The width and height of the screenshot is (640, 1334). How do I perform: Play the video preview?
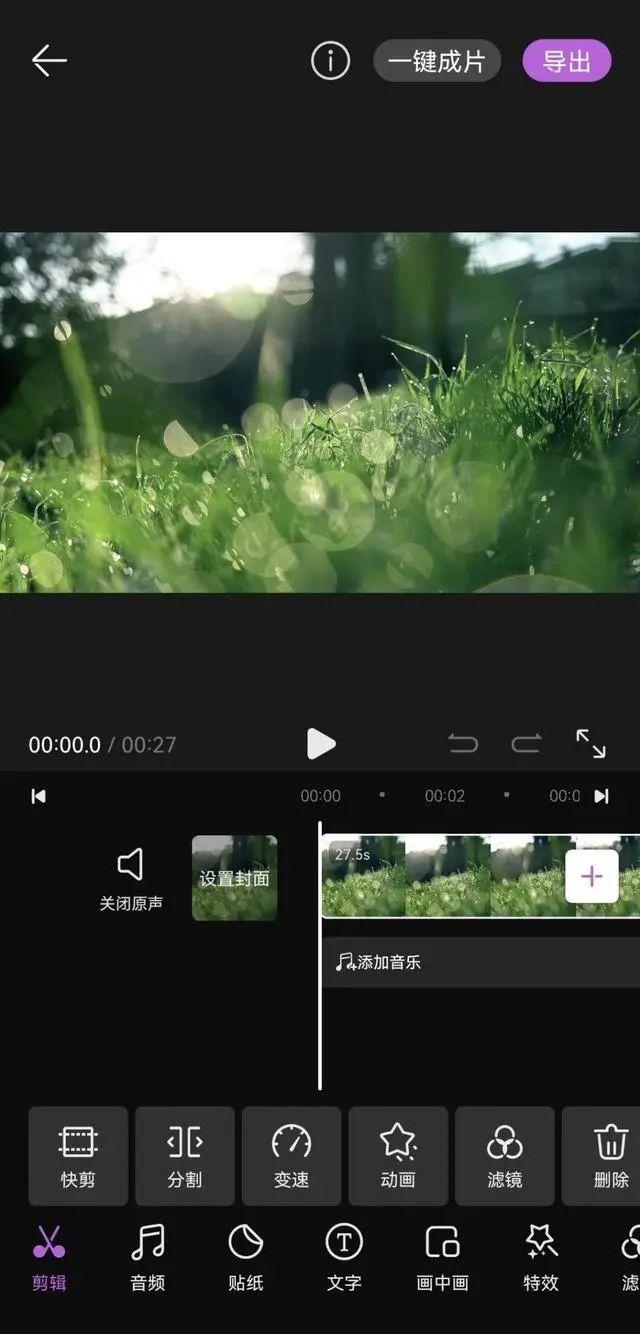click(x=320, y=744)
